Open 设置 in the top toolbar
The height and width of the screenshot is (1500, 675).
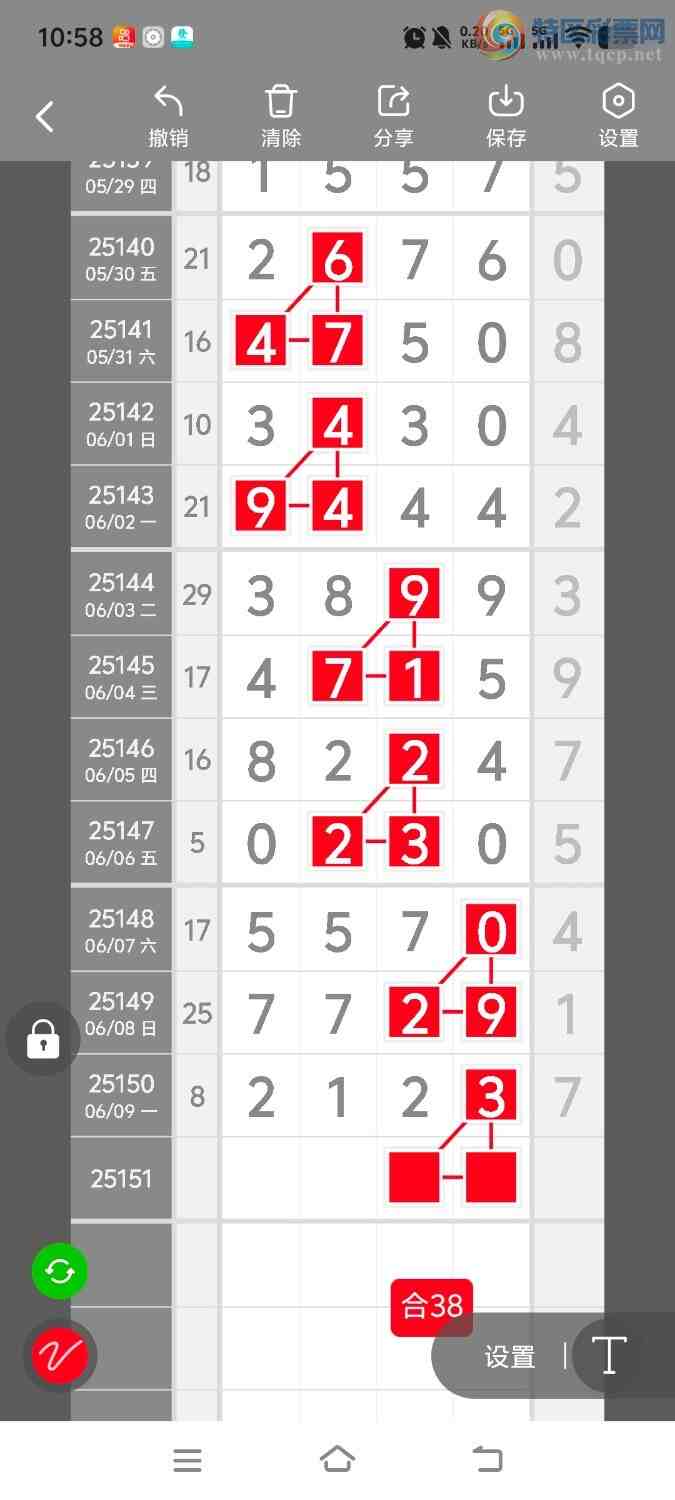click(x=618, y=117)
